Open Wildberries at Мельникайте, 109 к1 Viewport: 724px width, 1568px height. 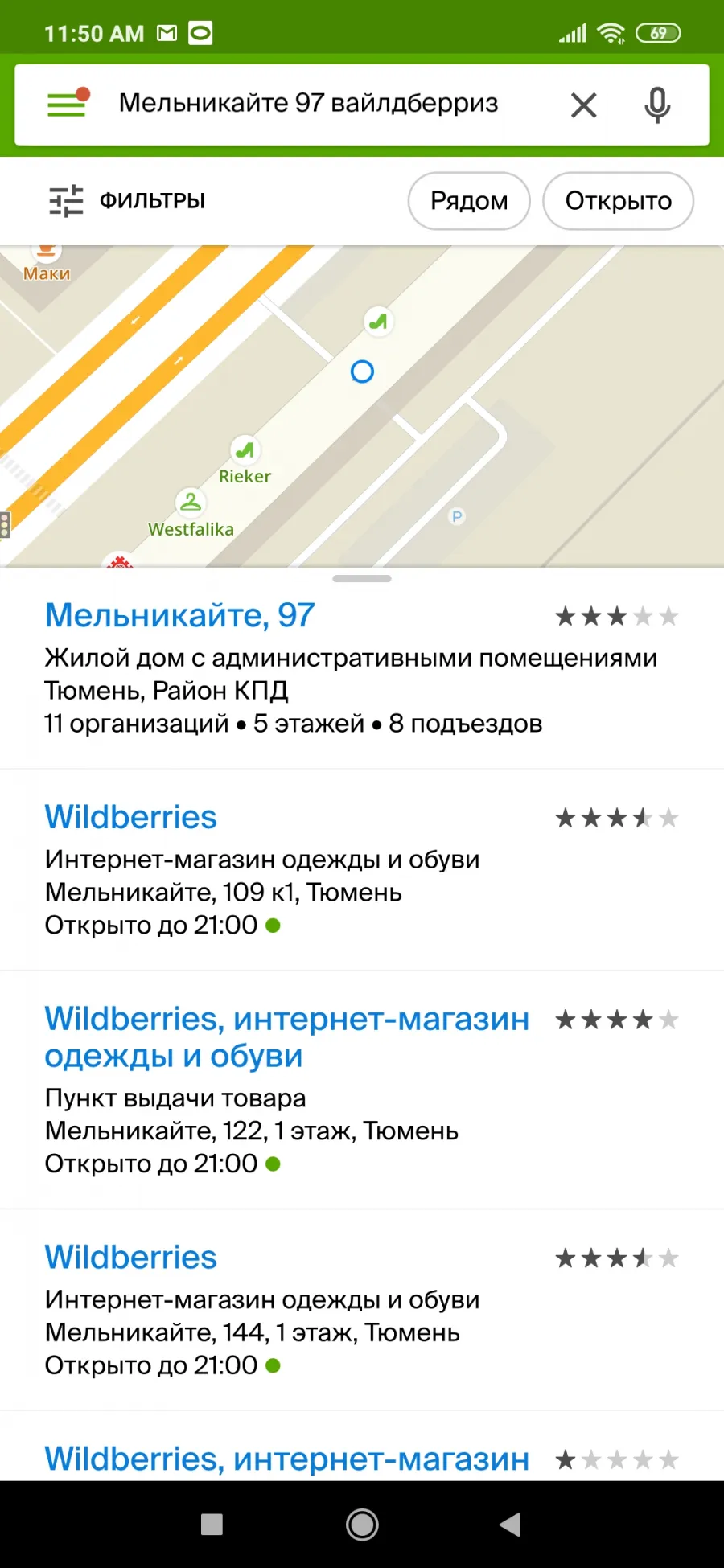click(362, 870)
